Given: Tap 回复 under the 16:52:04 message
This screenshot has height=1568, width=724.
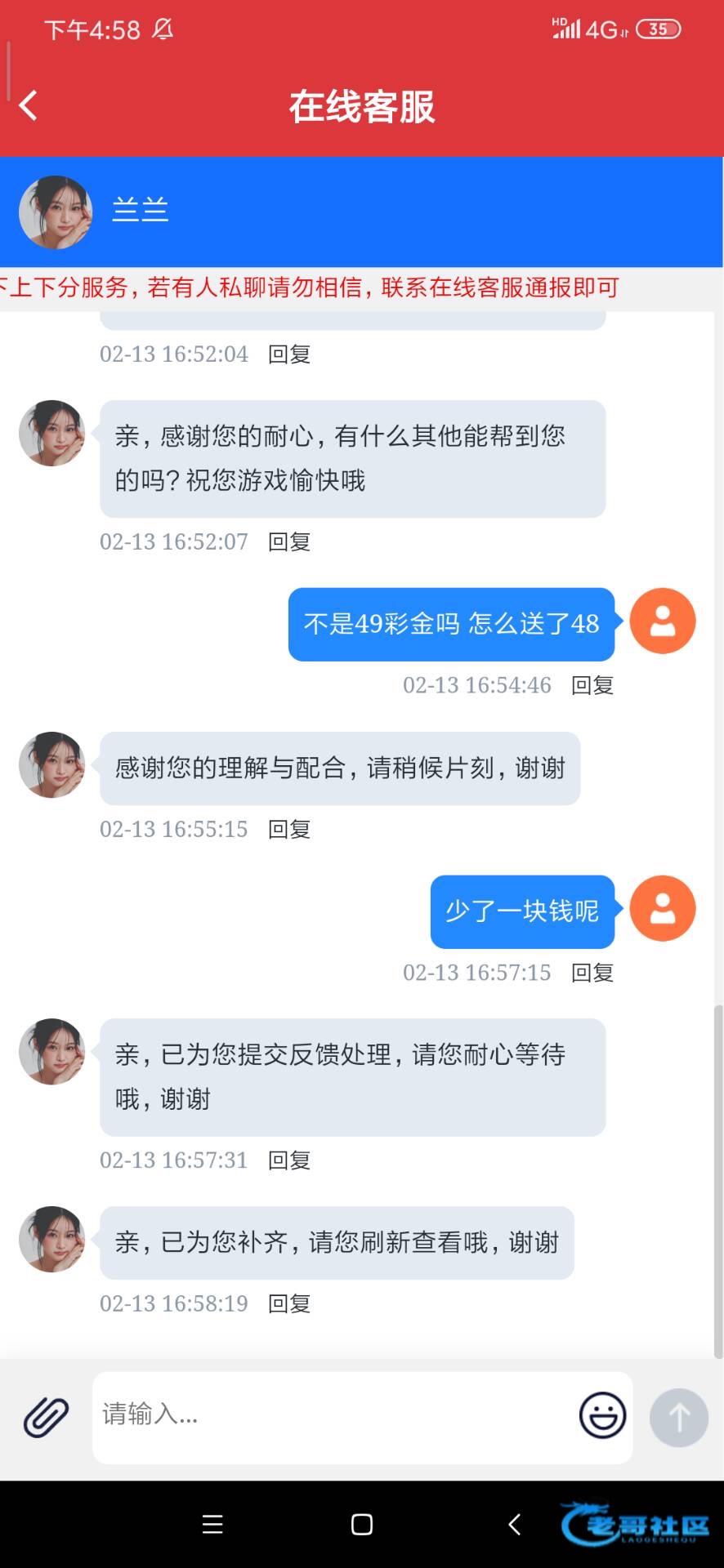Looking at the screenshot, I should click(289, 354).
